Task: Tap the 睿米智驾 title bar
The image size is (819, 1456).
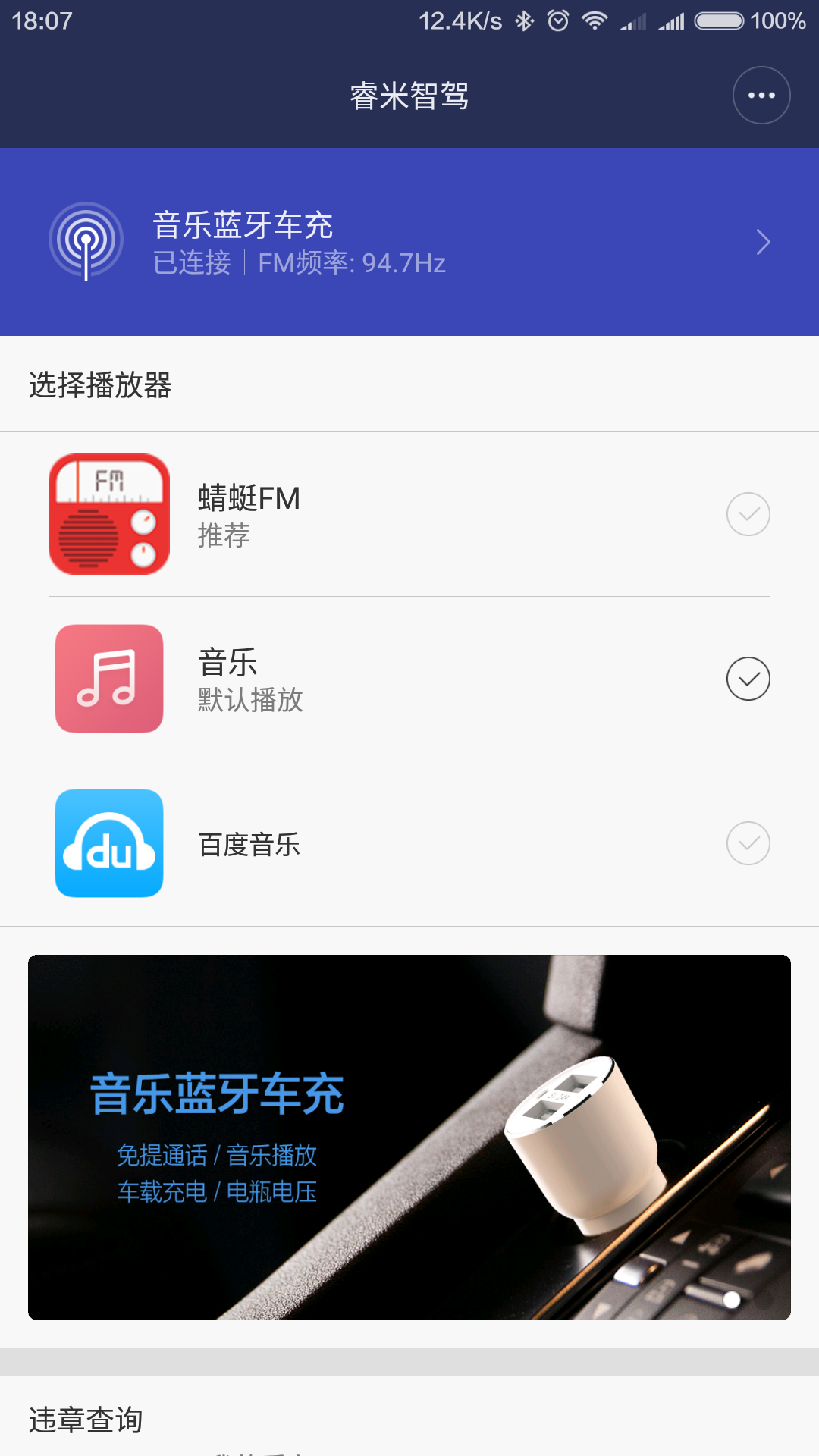Action: 409,95
